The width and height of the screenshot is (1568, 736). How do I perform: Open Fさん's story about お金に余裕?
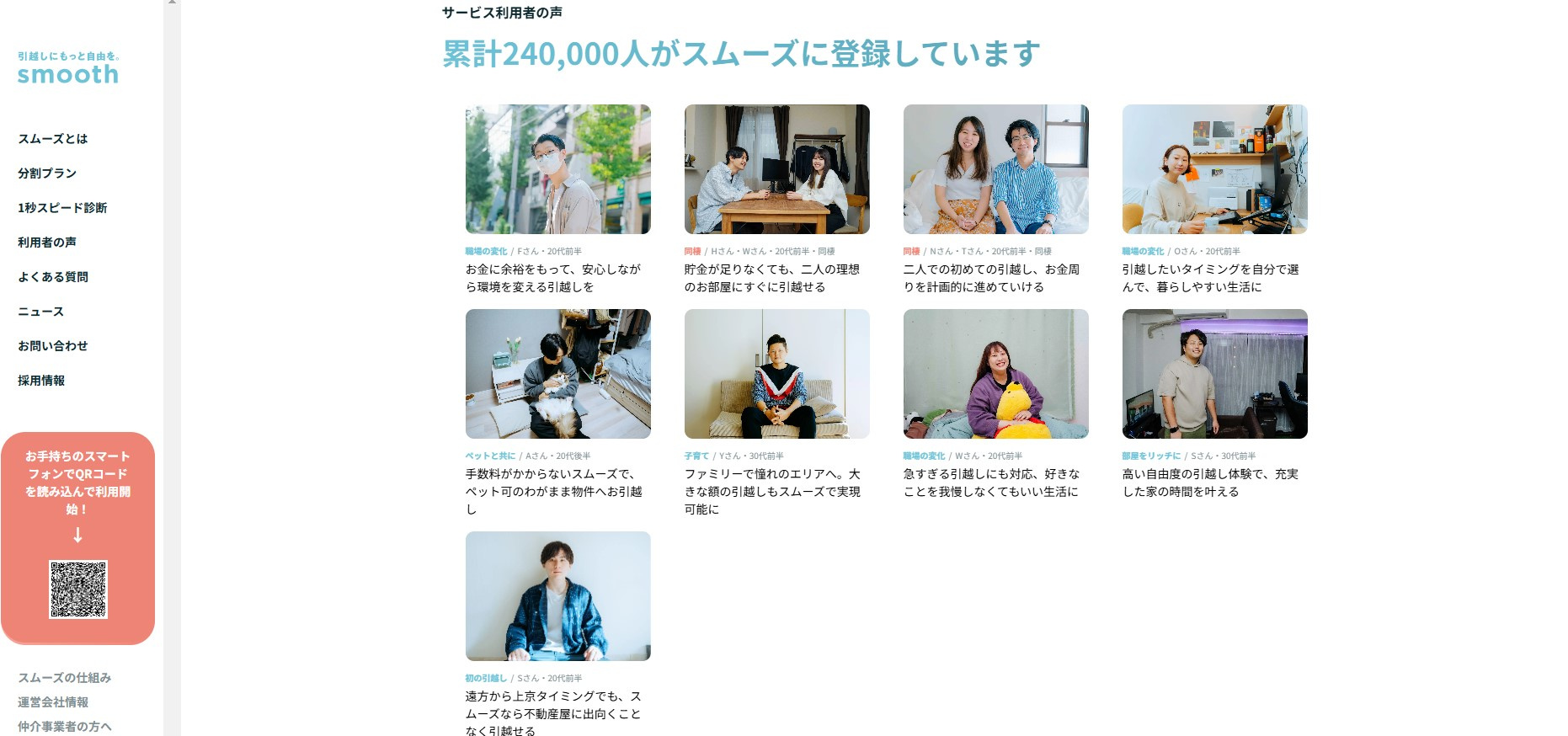[557, 169]
